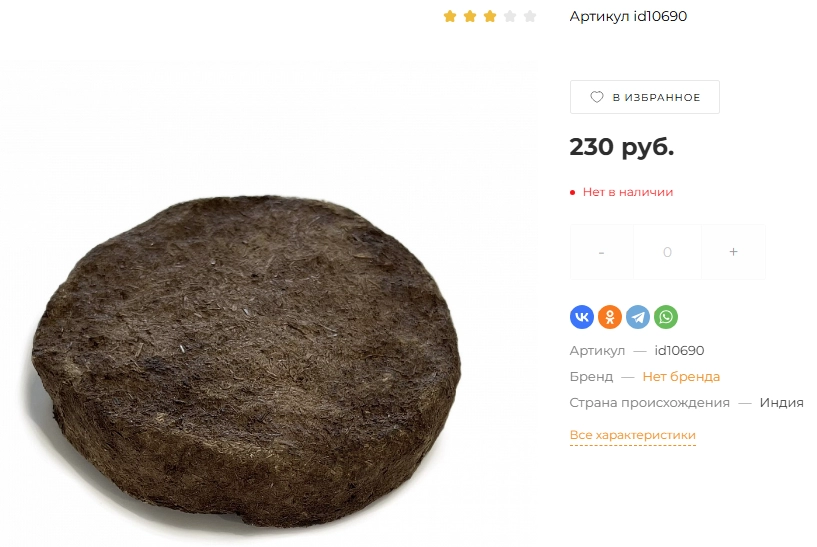This screenshot has width=817, height=547.
Task: Add product to favorites (В избранное)
Action: [x=644, y=97]
